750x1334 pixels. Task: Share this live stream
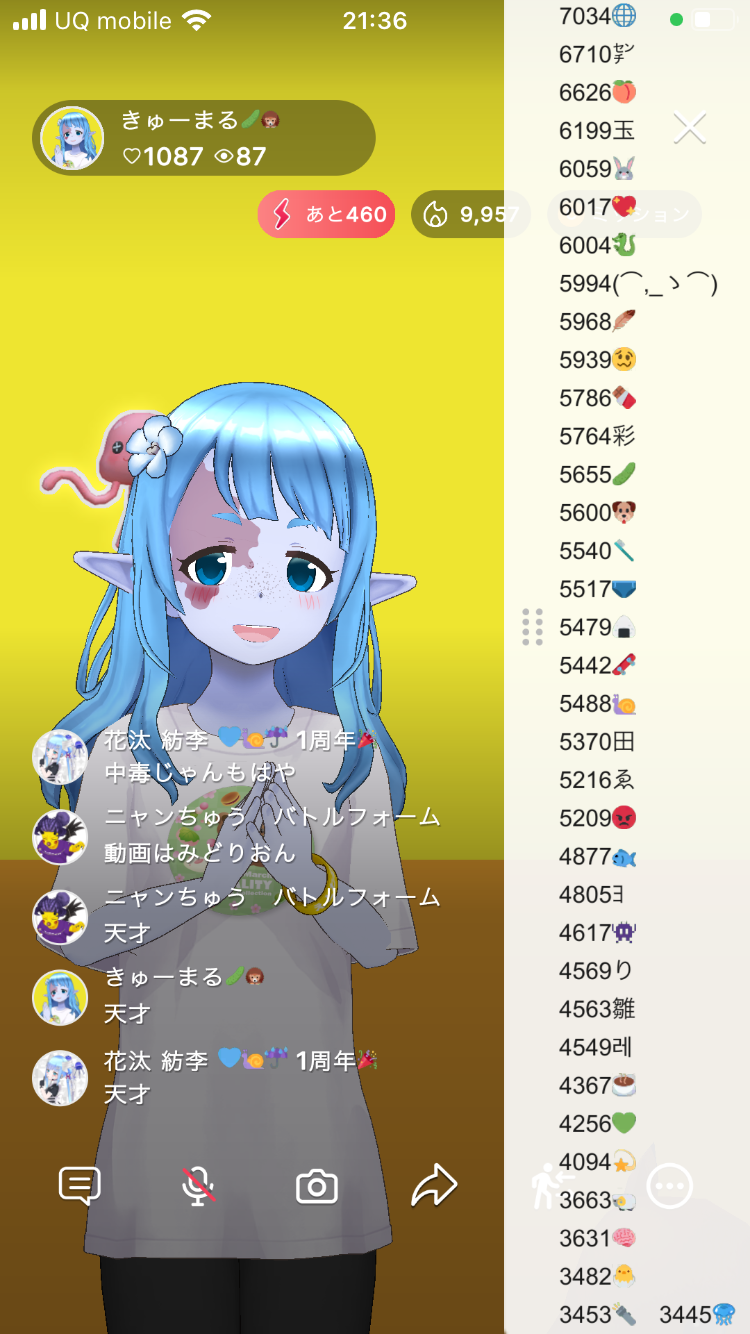click(435, 1186)
